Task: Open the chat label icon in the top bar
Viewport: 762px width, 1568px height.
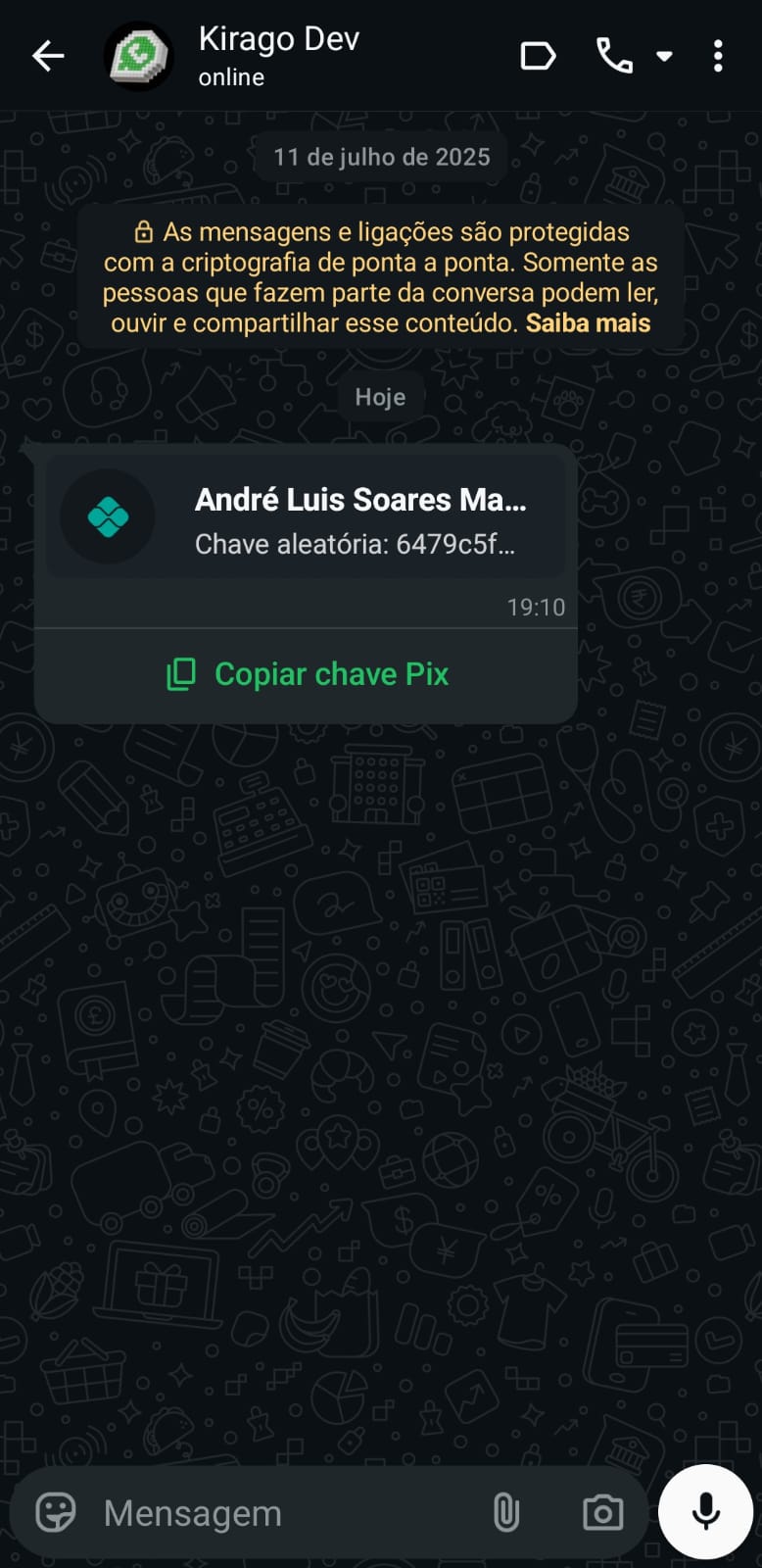Action: (537, 55)
